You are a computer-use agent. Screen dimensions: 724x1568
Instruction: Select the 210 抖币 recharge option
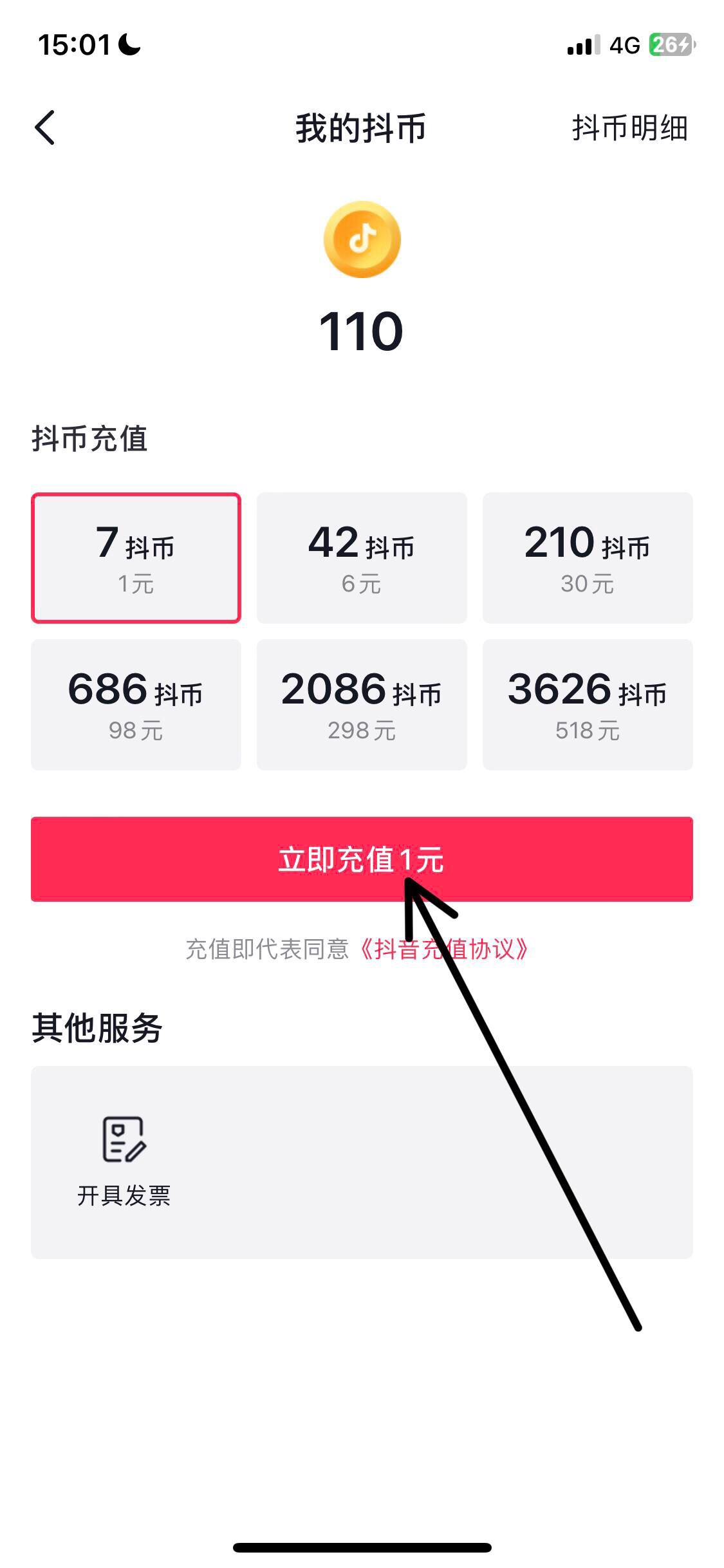pos(588,557)
